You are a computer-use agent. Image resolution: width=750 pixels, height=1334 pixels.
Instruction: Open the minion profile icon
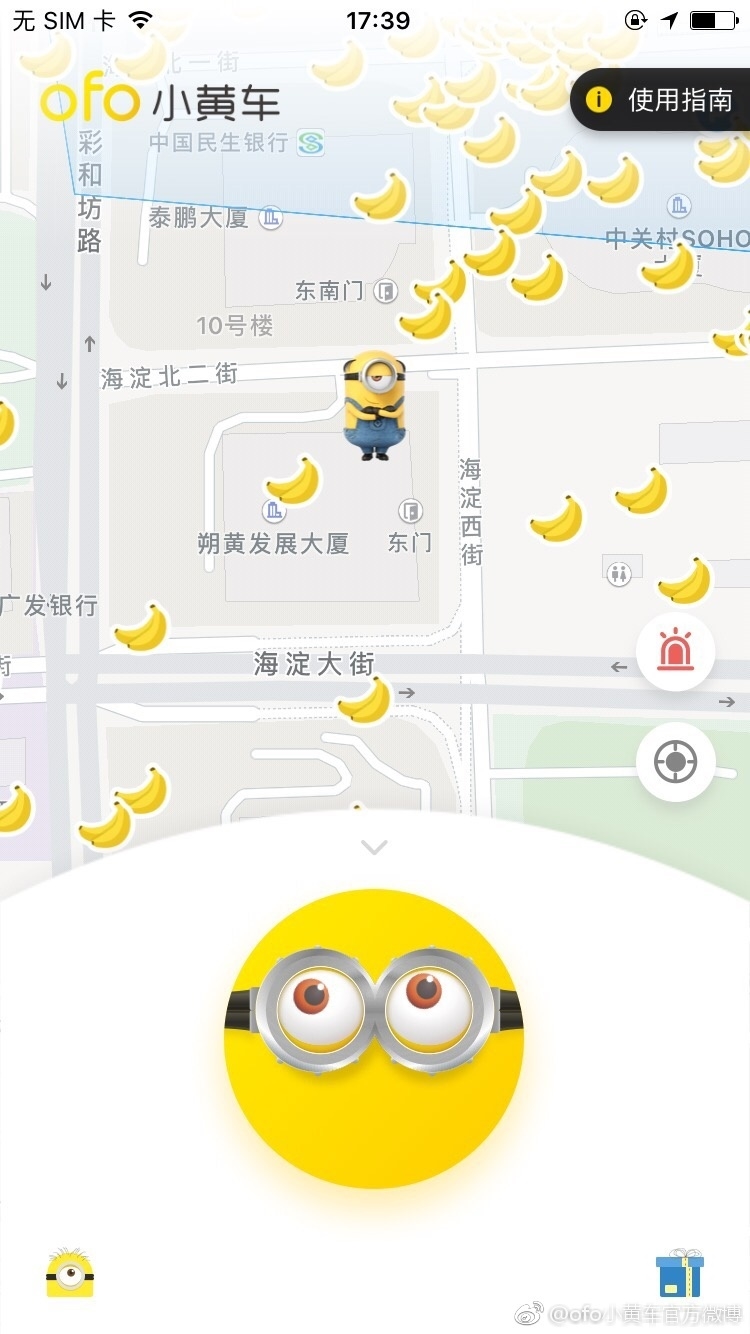[69, 1272]
